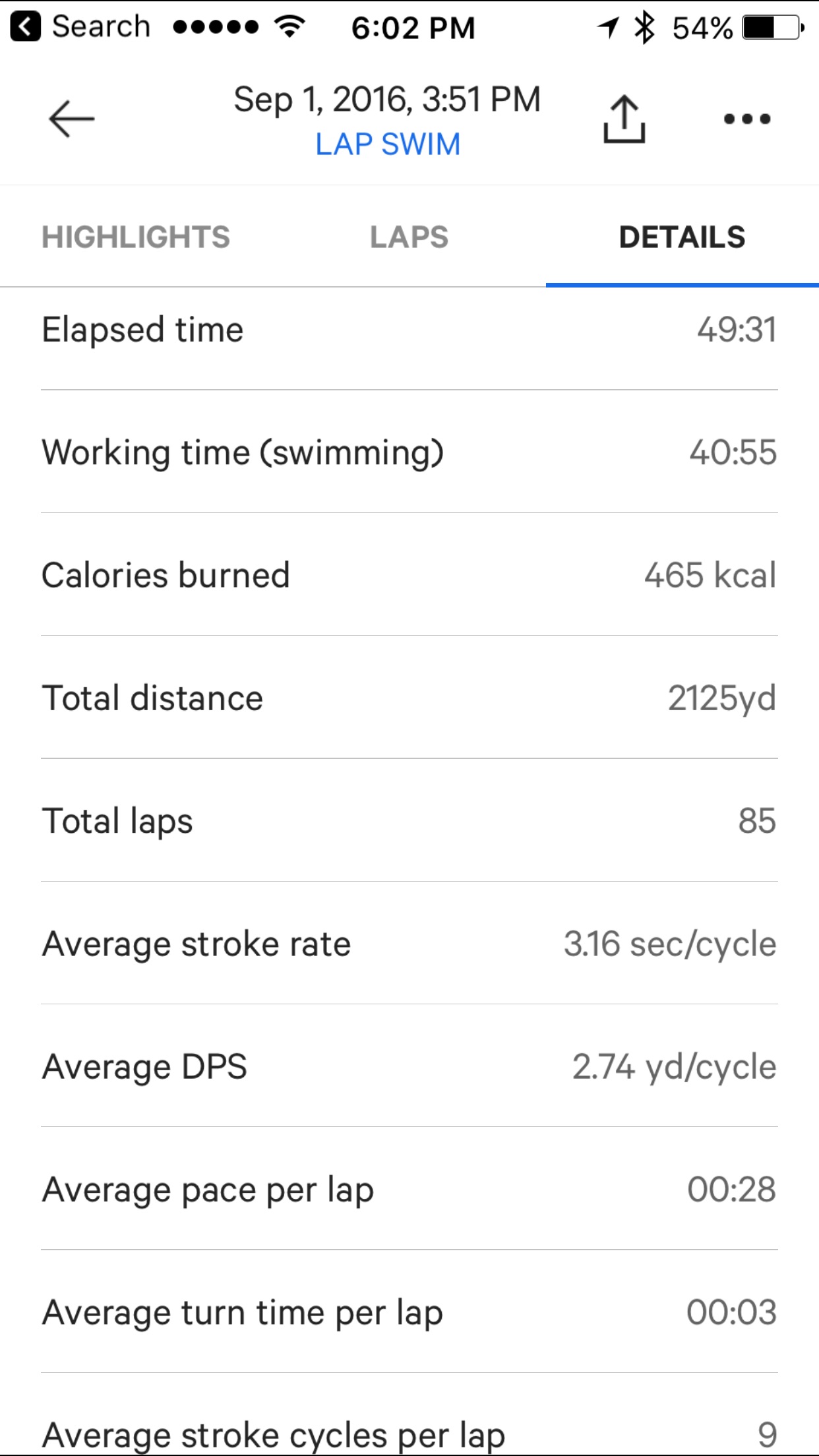
Task: Switch to the Highlights tab
Action: [136, 237]
